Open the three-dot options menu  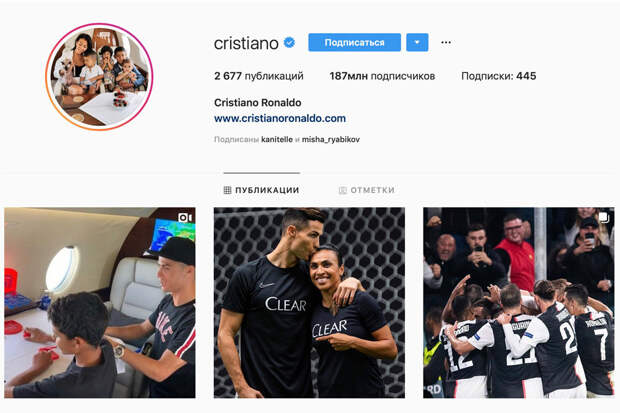tap(446, 42)
